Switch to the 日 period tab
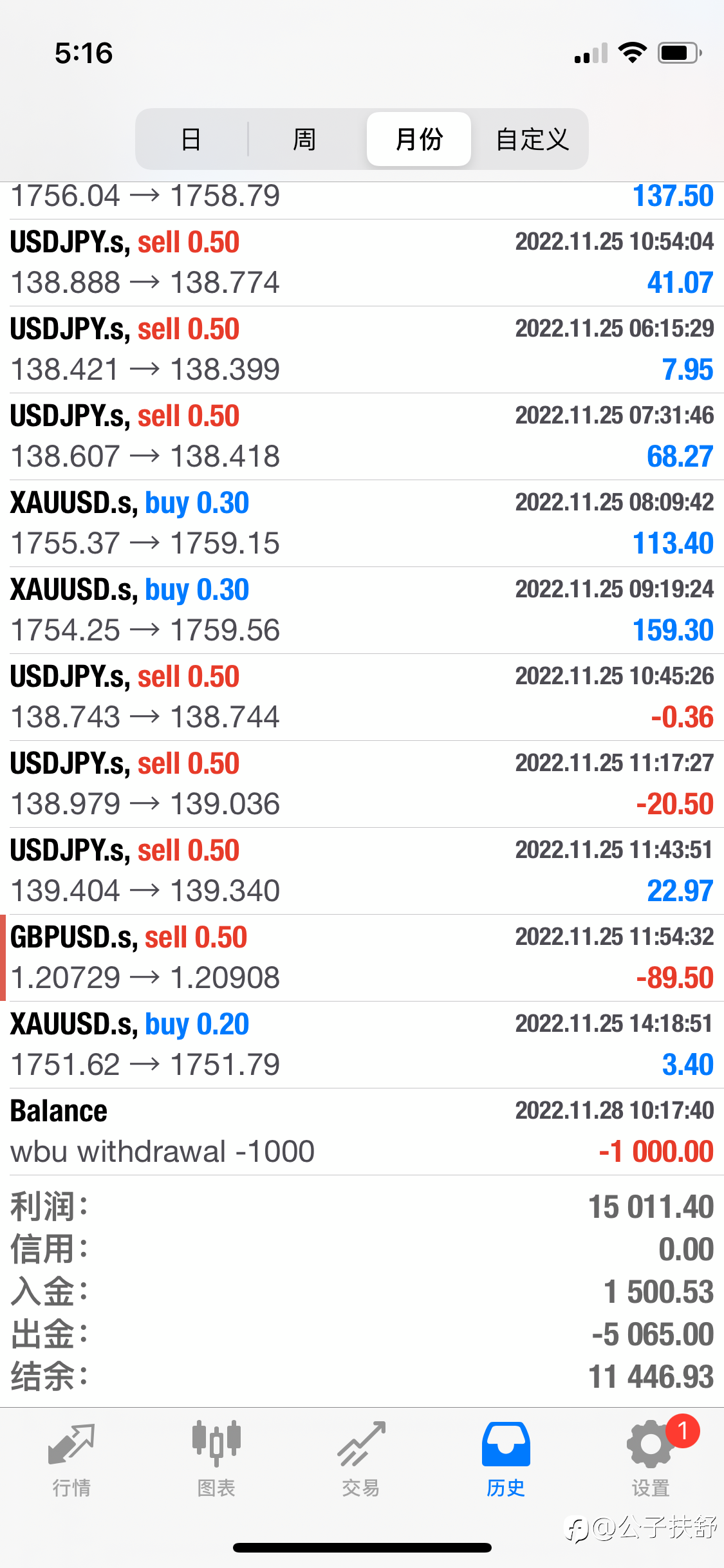The image size is (724, 1568). point(191,139)
